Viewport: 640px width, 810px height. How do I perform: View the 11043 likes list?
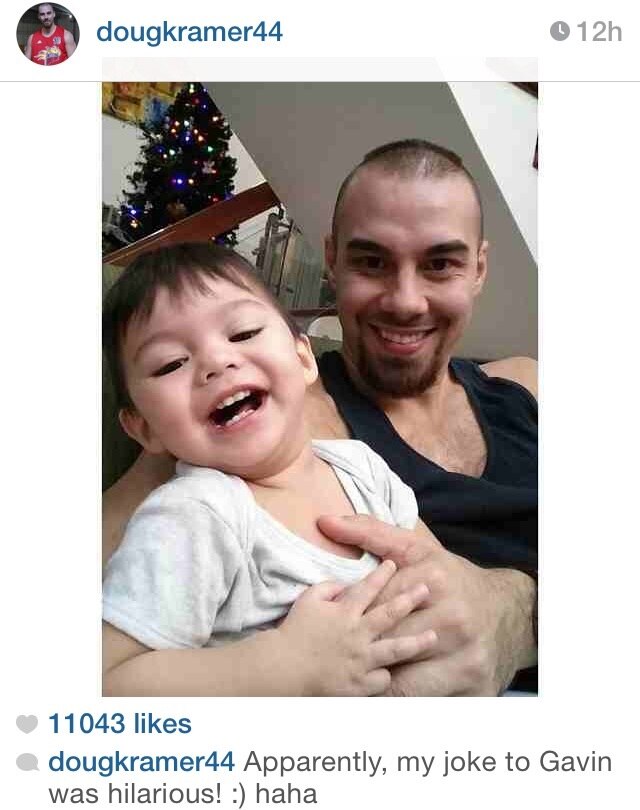tap(119, 723)
